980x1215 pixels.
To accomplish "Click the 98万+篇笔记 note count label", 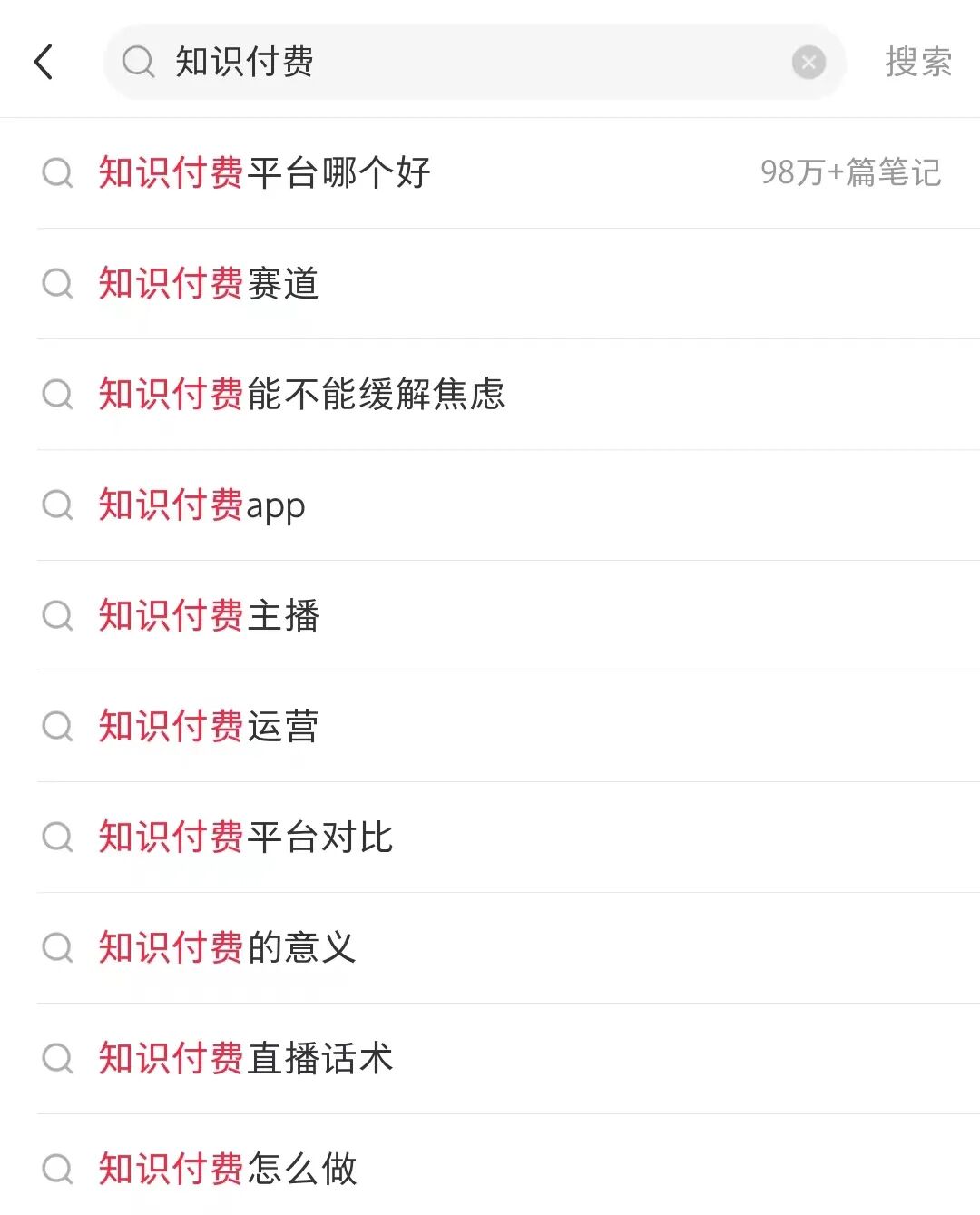I will (851, 173).
